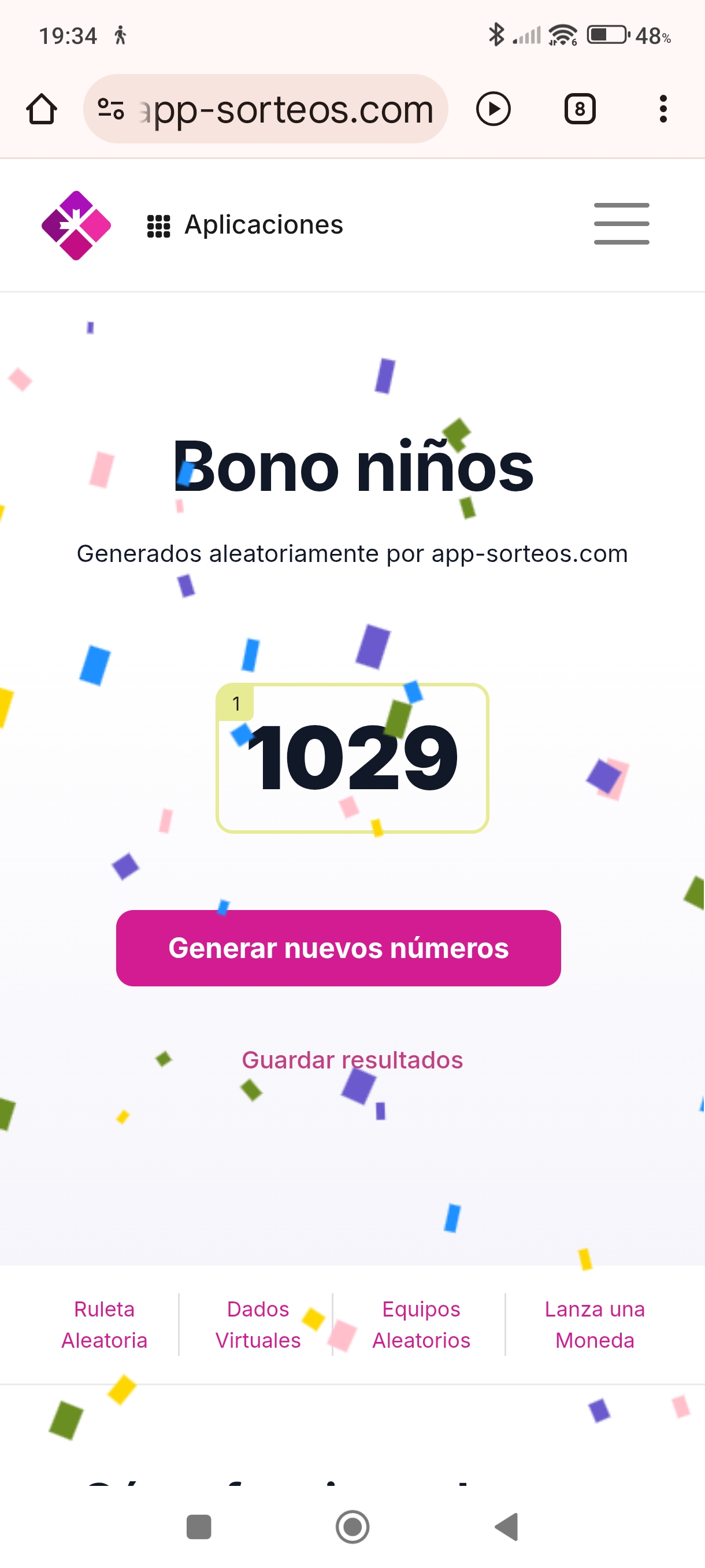
Task: Open Lanza una Moneda
Action: coord(594,1325)
